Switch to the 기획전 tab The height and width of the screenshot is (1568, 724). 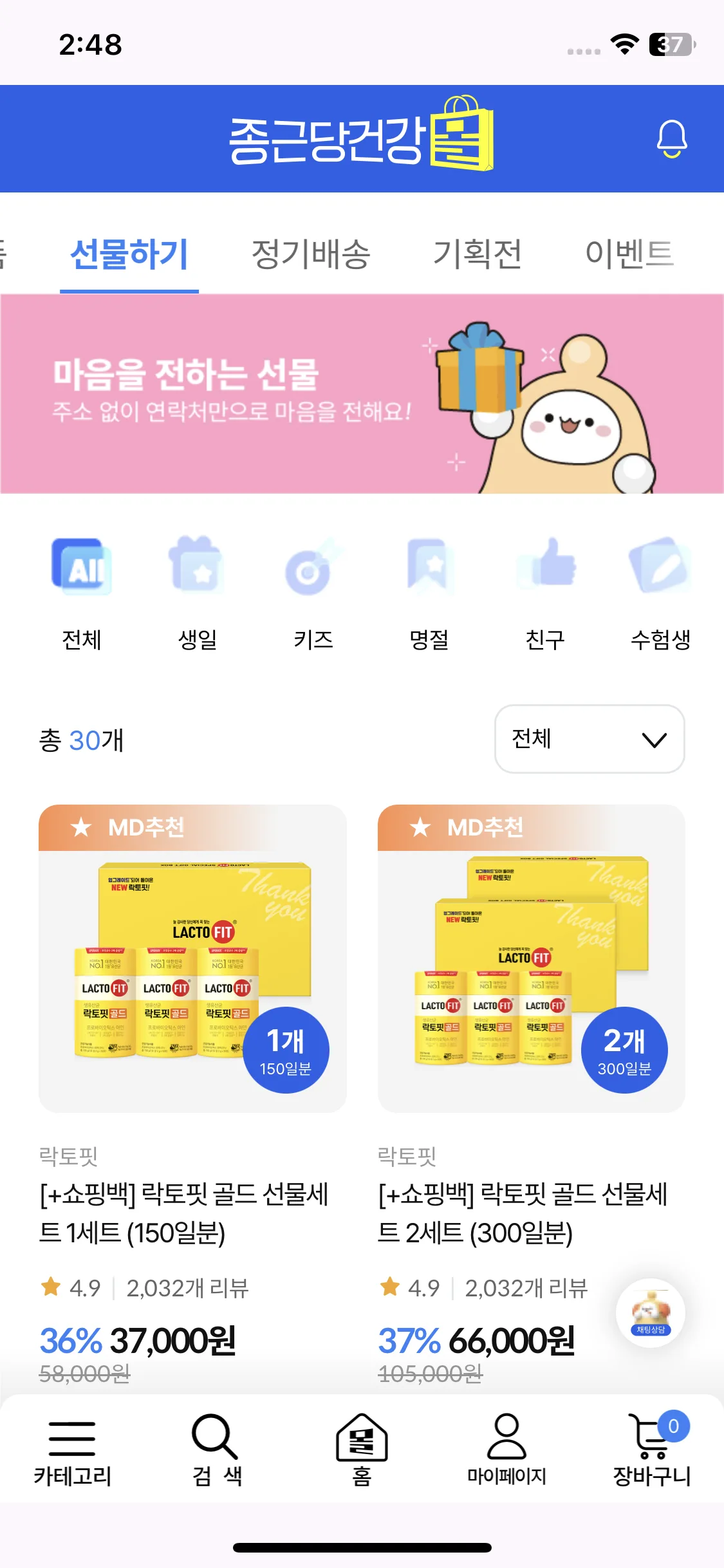[477, 254]
